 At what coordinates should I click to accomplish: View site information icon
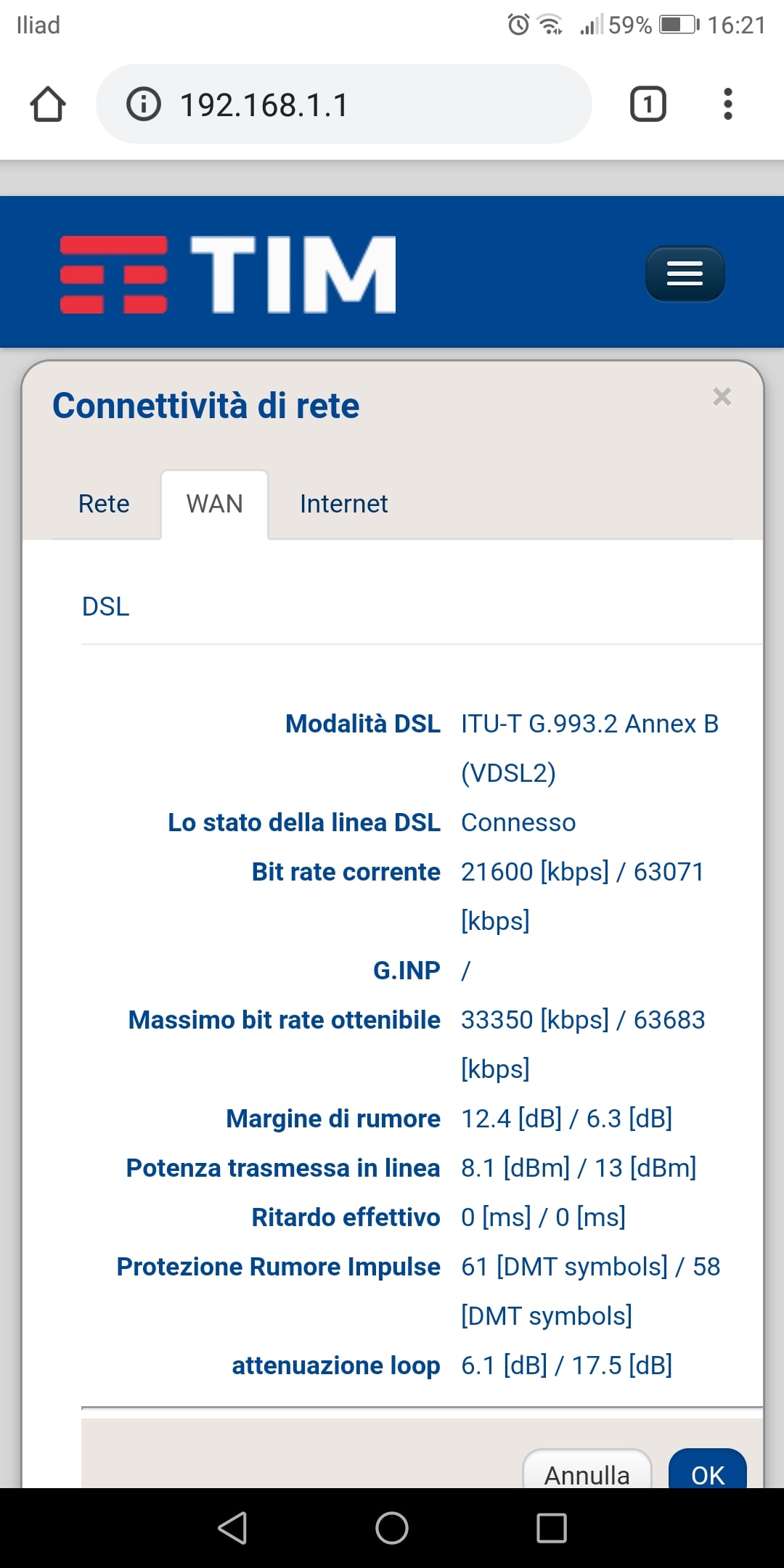[x=143, y=104]
